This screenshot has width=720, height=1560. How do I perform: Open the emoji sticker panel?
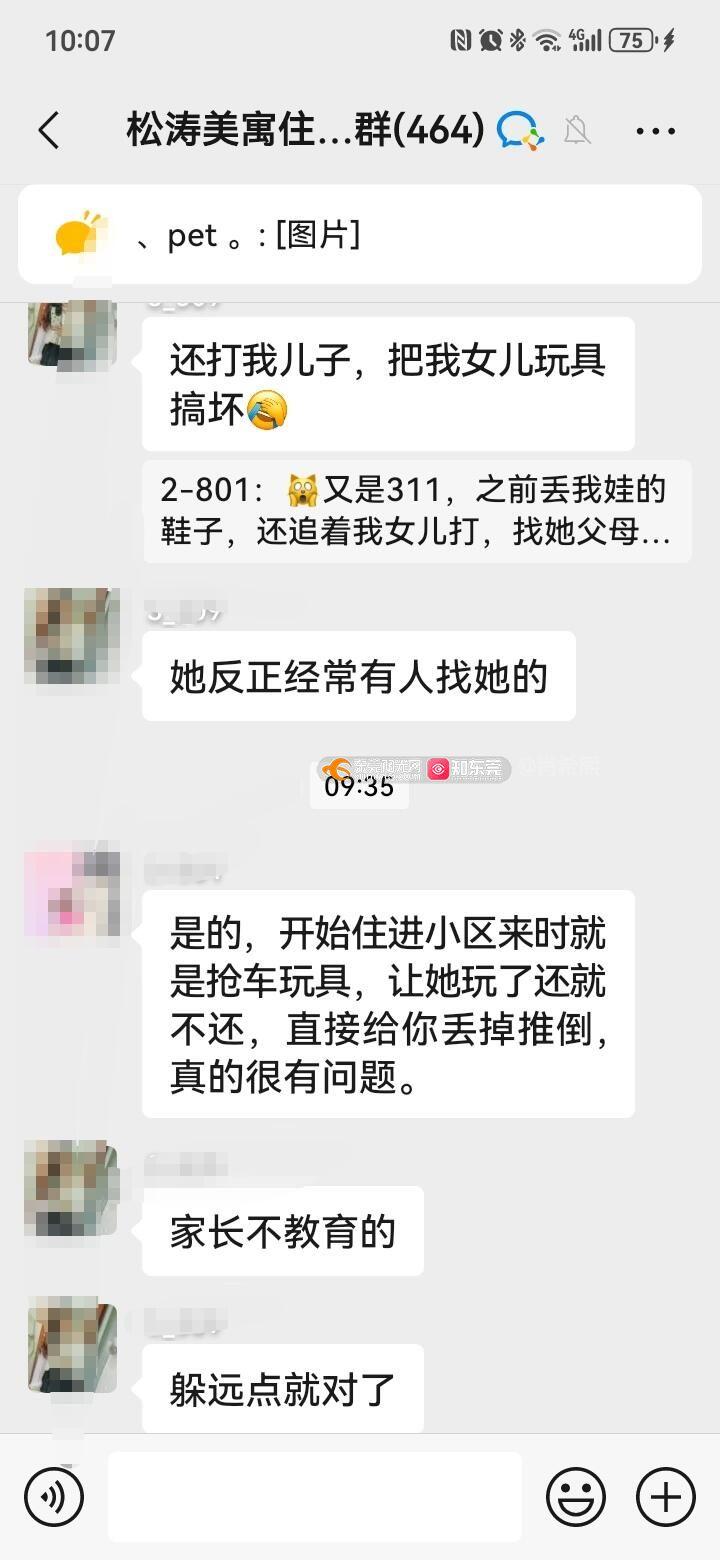(x=575, y=1497)
